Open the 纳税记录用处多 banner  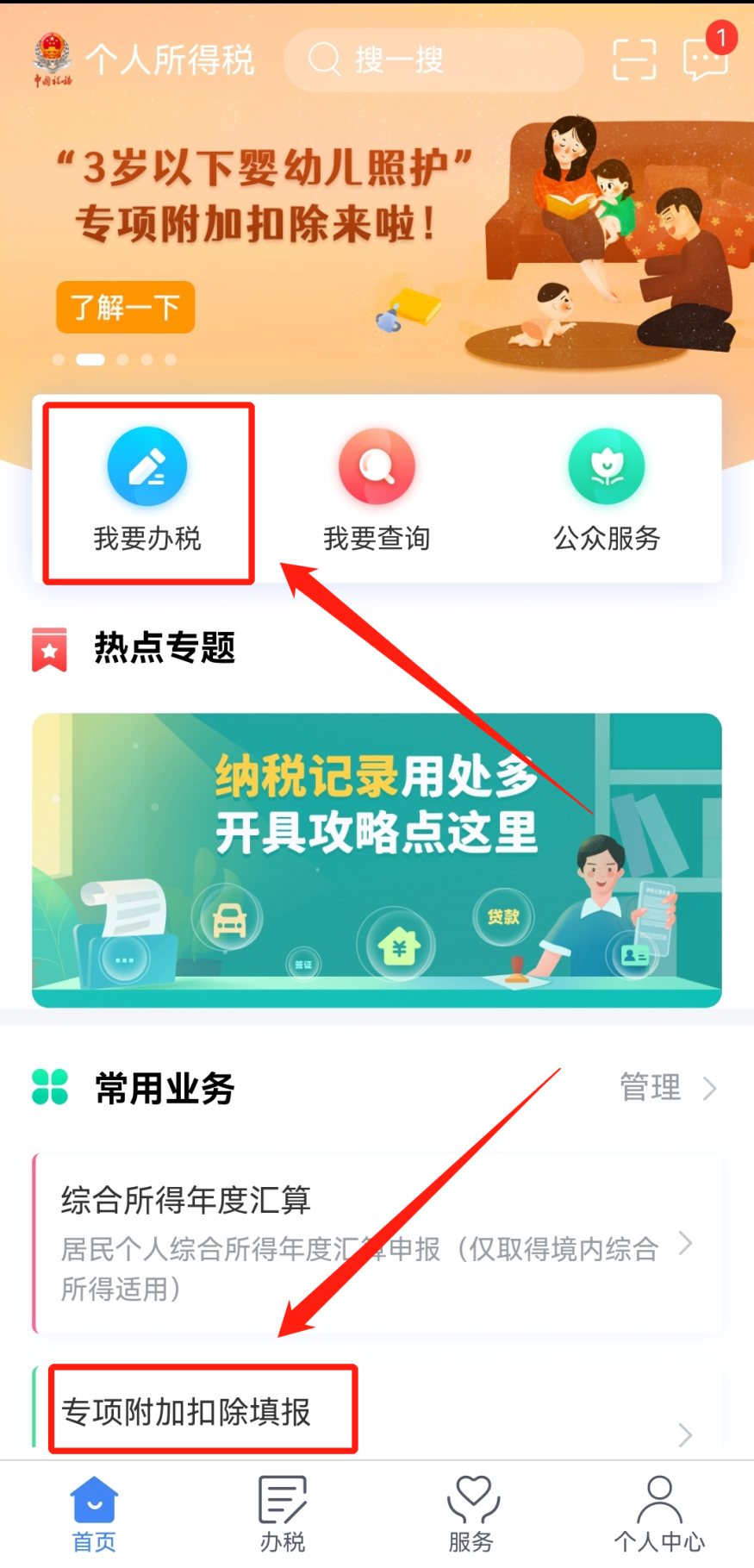point(377,859)
